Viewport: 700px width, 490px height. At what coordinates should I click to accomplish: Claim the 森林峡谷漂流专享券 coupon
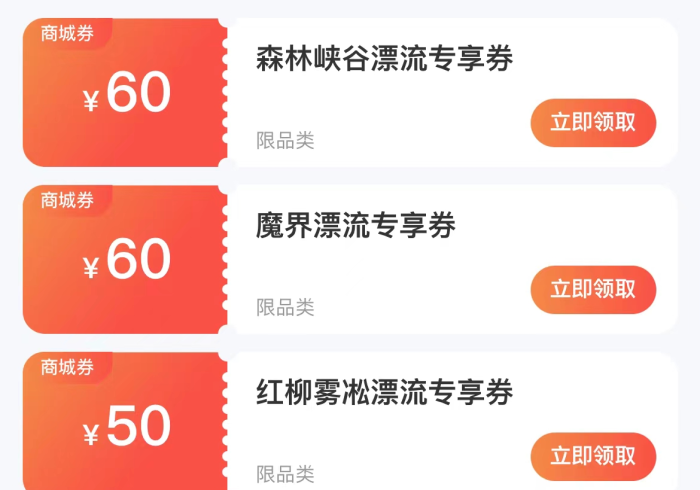pyautogui.click(x=593, y=123)
